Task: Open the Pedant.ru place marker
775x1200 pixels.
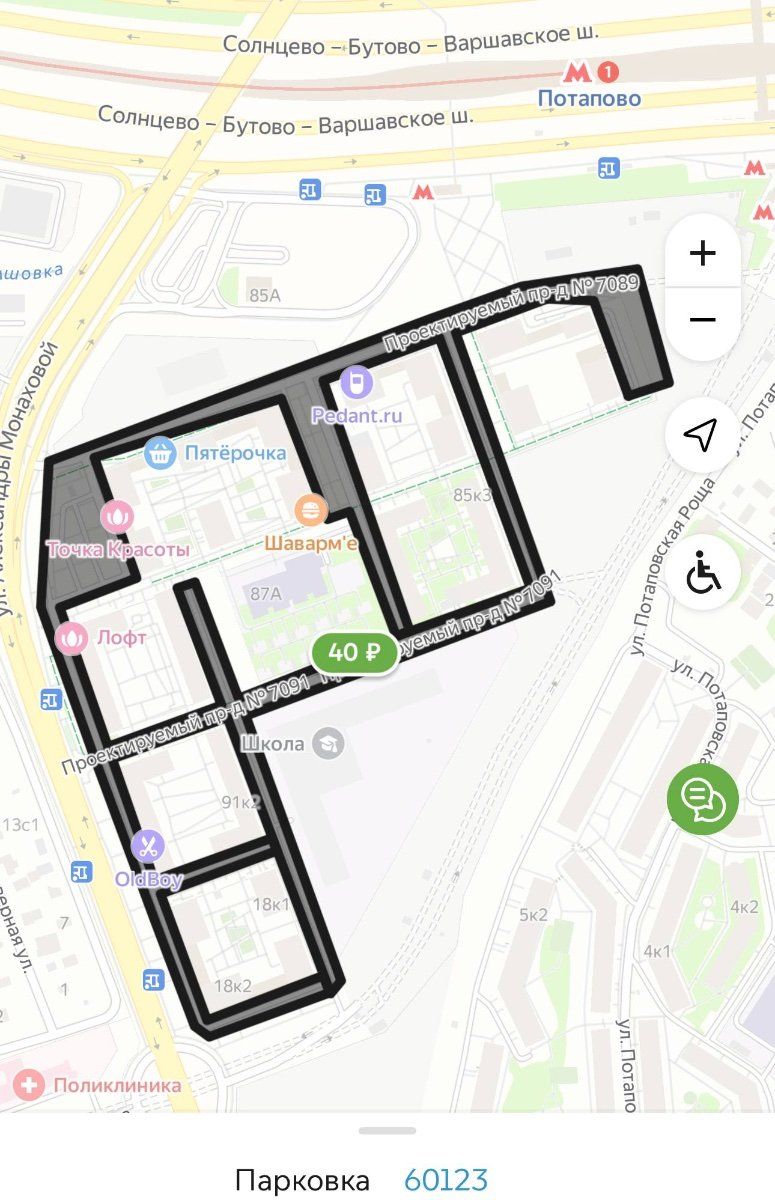Action: pyautogui.click(x=356, y=382)
